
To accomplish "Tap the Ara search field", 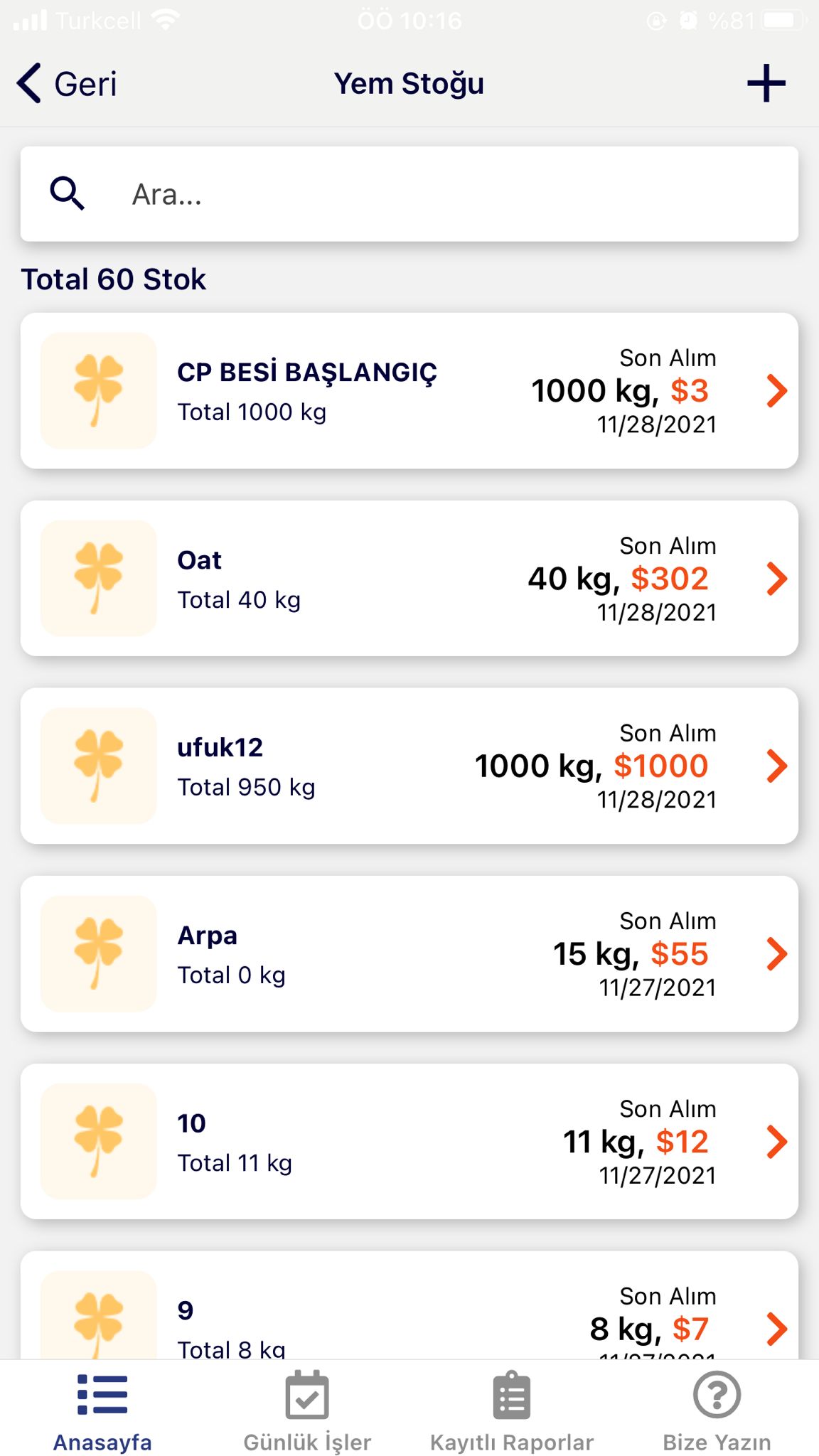I will coord(409,194).
